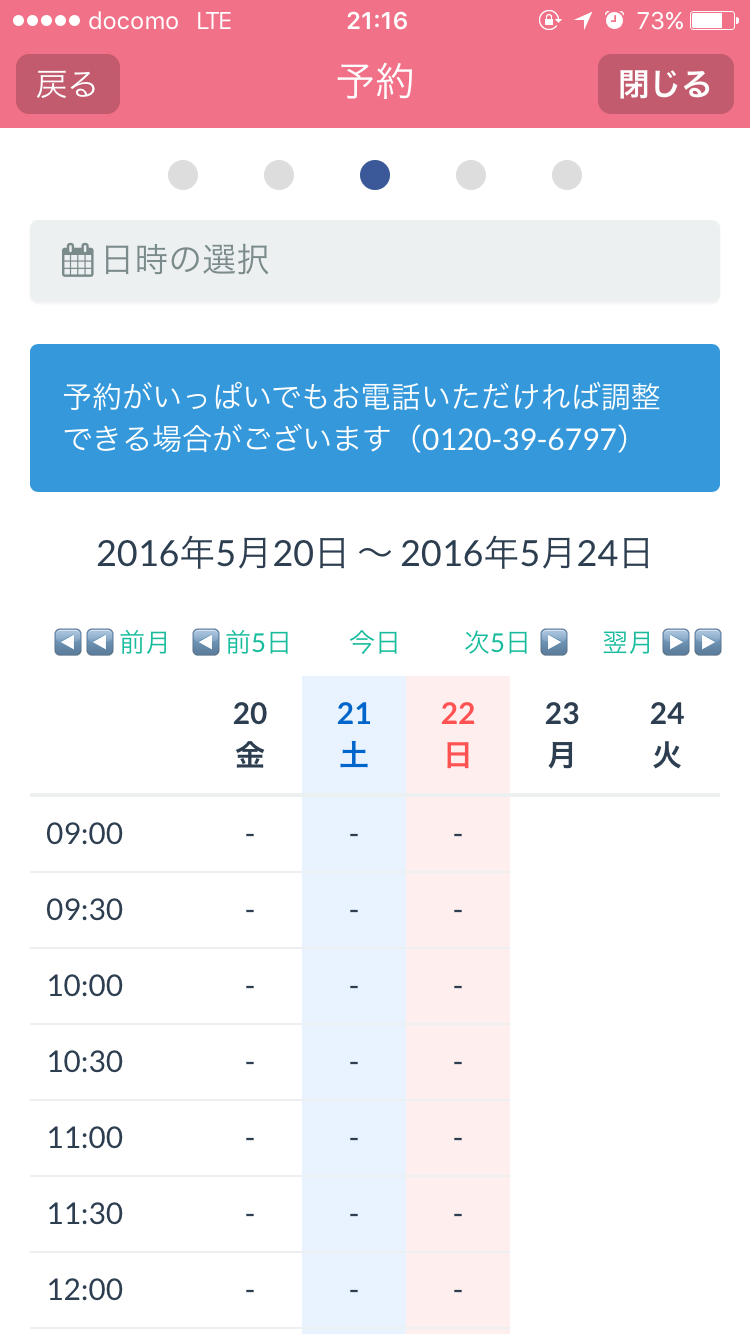Viewport: 750px width, 1334px height.
Task: Jump back five days with 前5日
Action: coord(241,642)
